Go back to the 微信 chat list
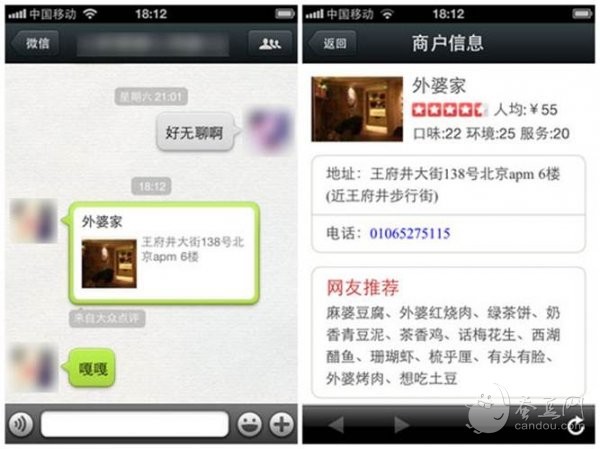 point(36,44)
